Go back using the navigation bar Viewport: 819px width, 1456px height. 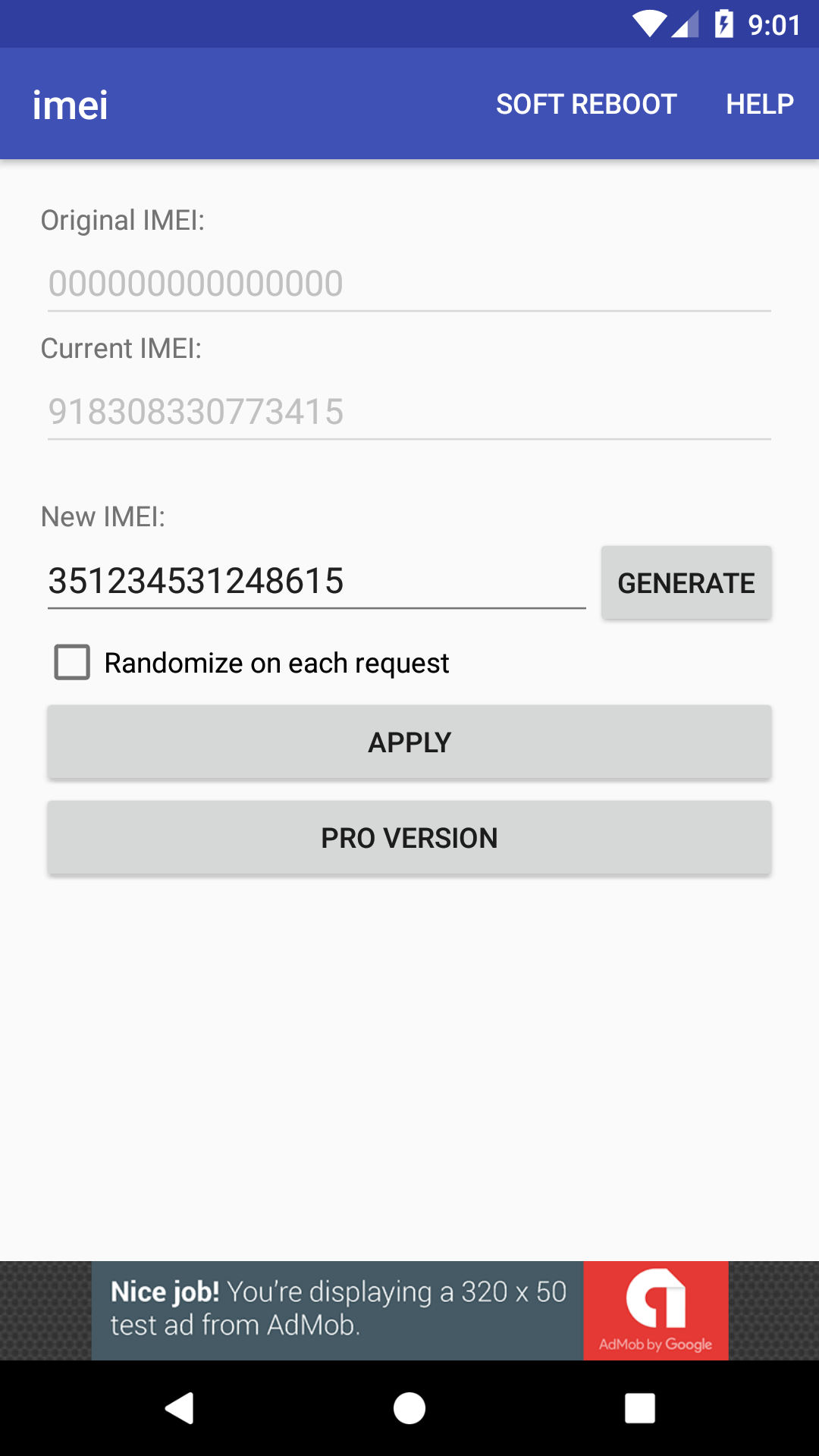(180, 1408)
